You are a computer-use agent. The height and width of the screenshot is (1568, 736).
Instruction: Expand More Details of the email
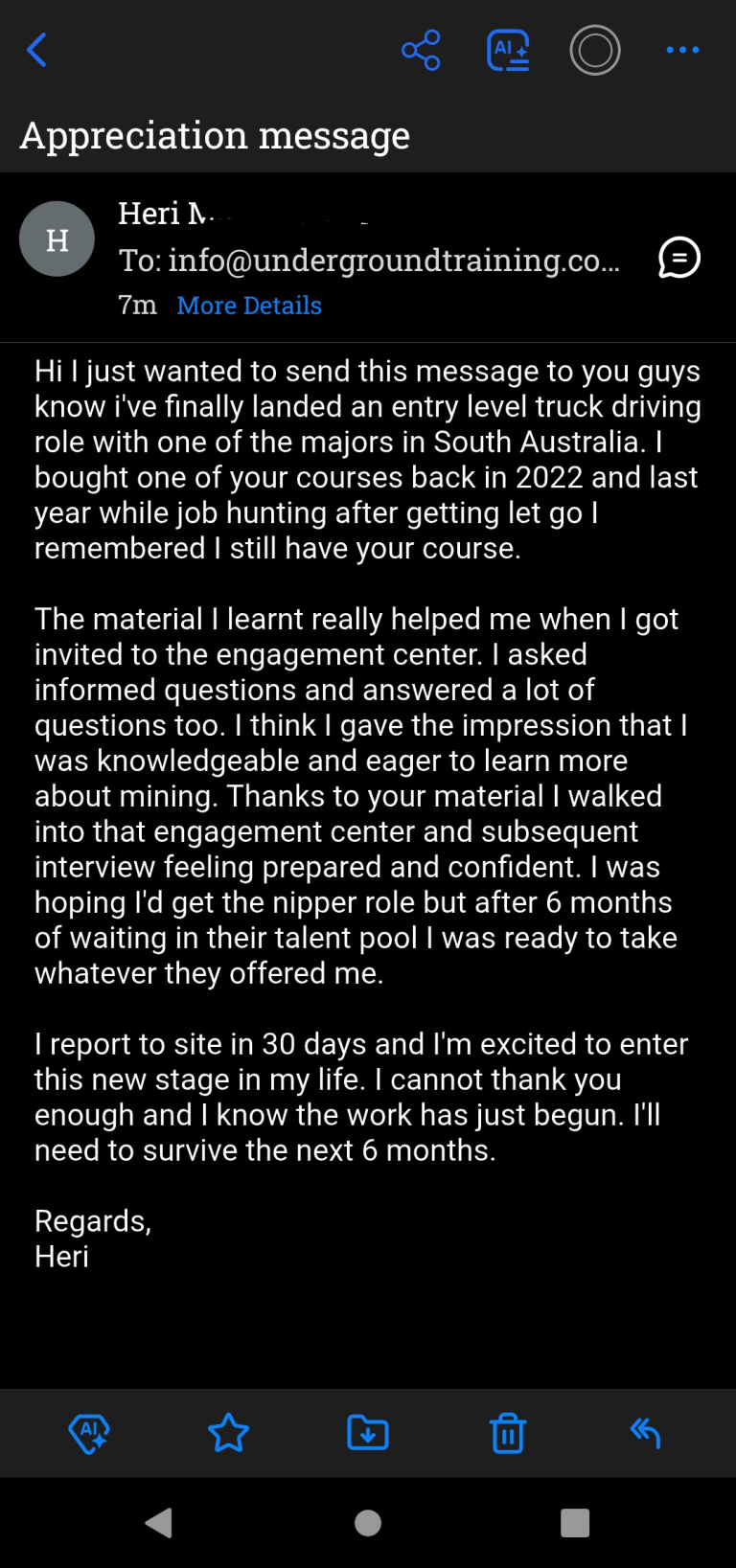tap(249, 306)
